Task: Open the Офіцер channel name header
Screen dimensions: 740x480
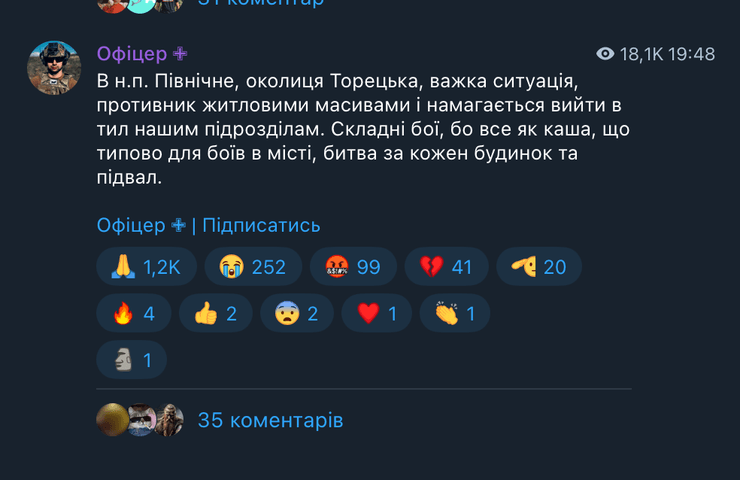Action: pyautogui.click(x=141, y=54)
